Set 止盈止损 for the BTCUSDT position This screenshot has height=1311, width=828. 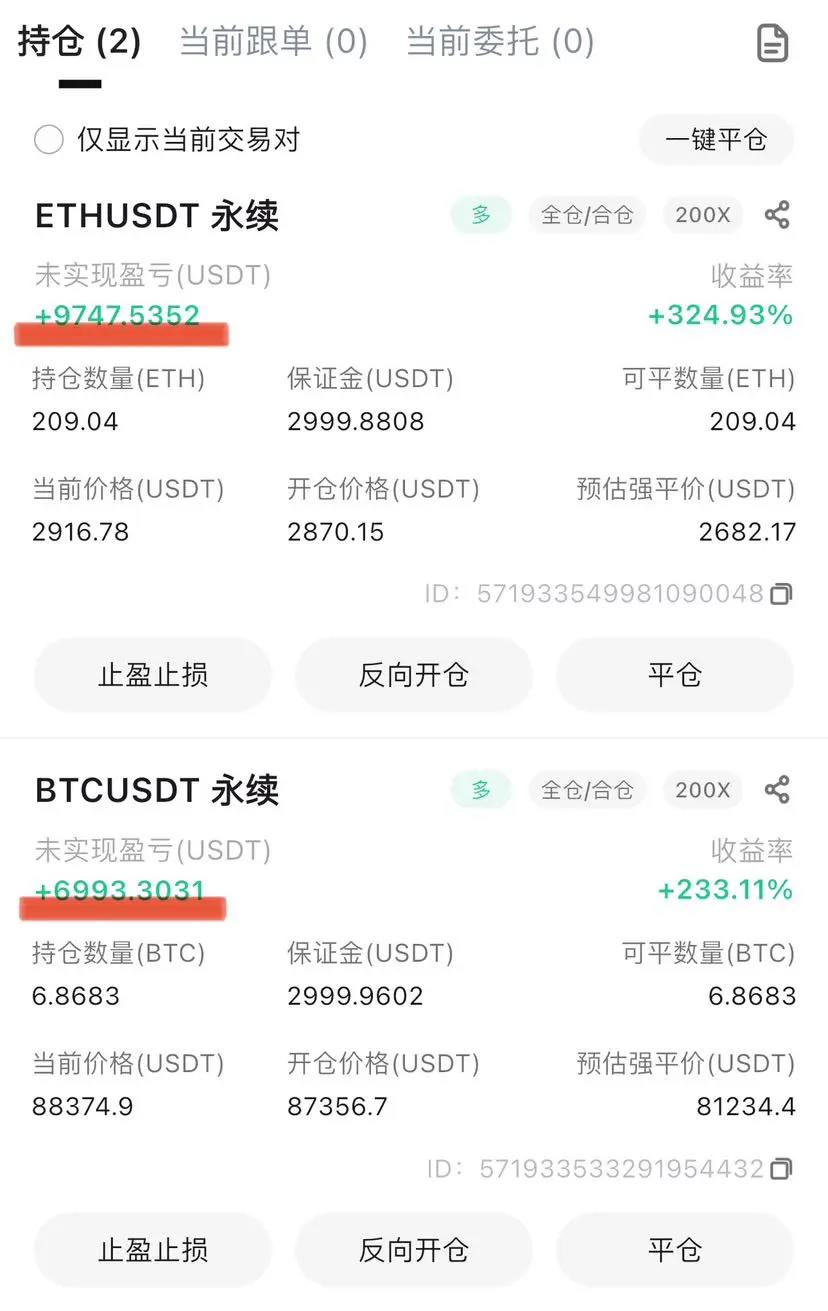click(153, 1250)
